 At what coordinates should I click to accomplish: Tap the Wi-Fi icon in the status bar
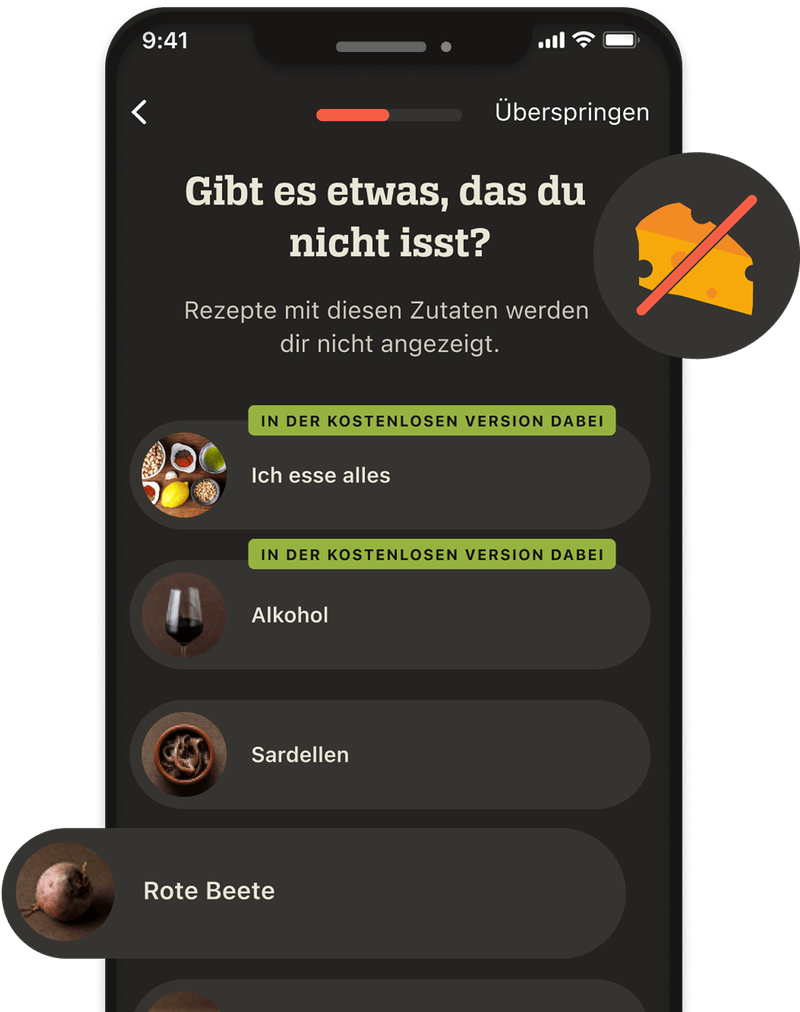583,40
